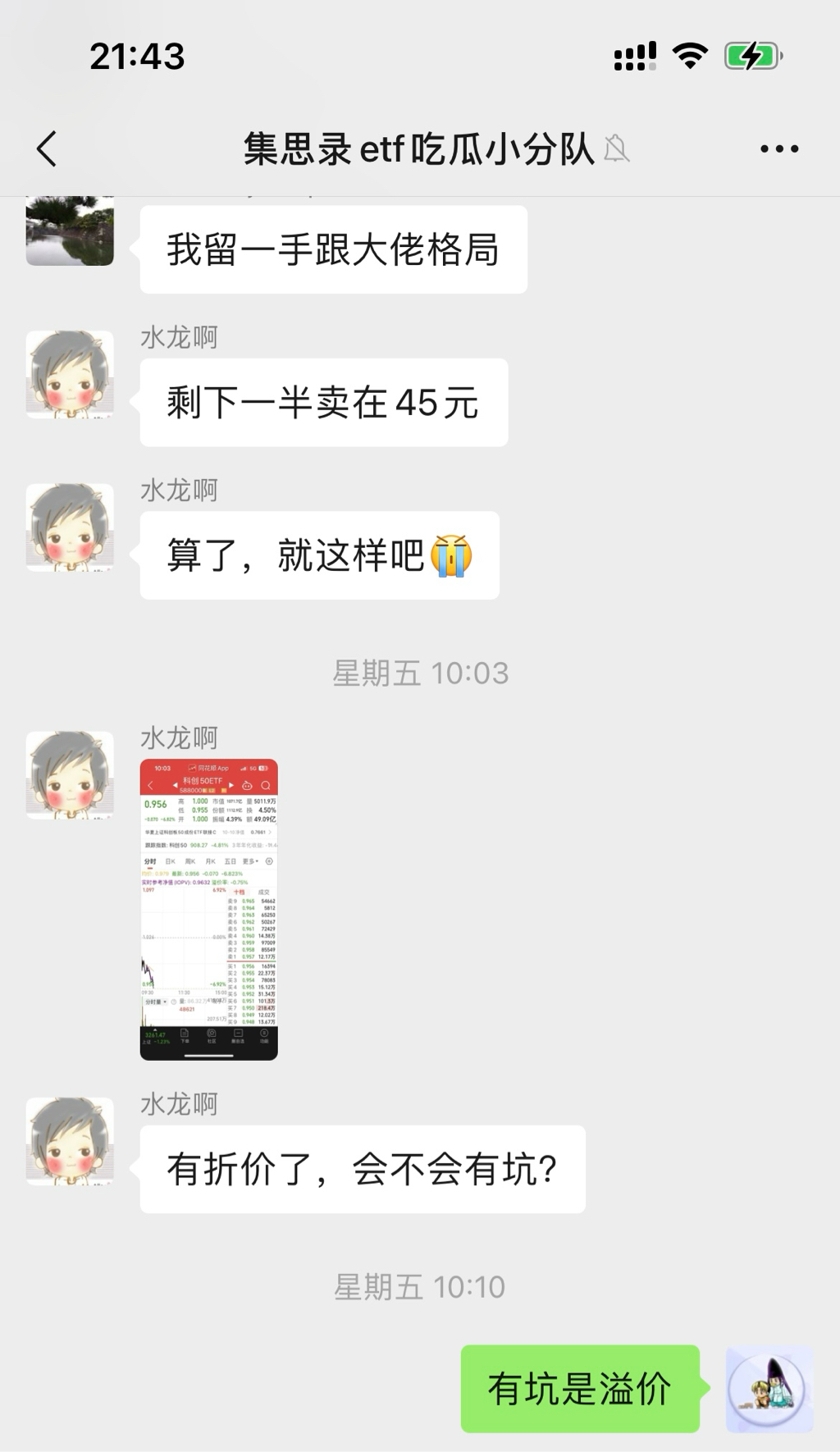Tap the landscape avatar beside '我留一手跟大佬格局'

pyautogui.click(x=70, y=232)
